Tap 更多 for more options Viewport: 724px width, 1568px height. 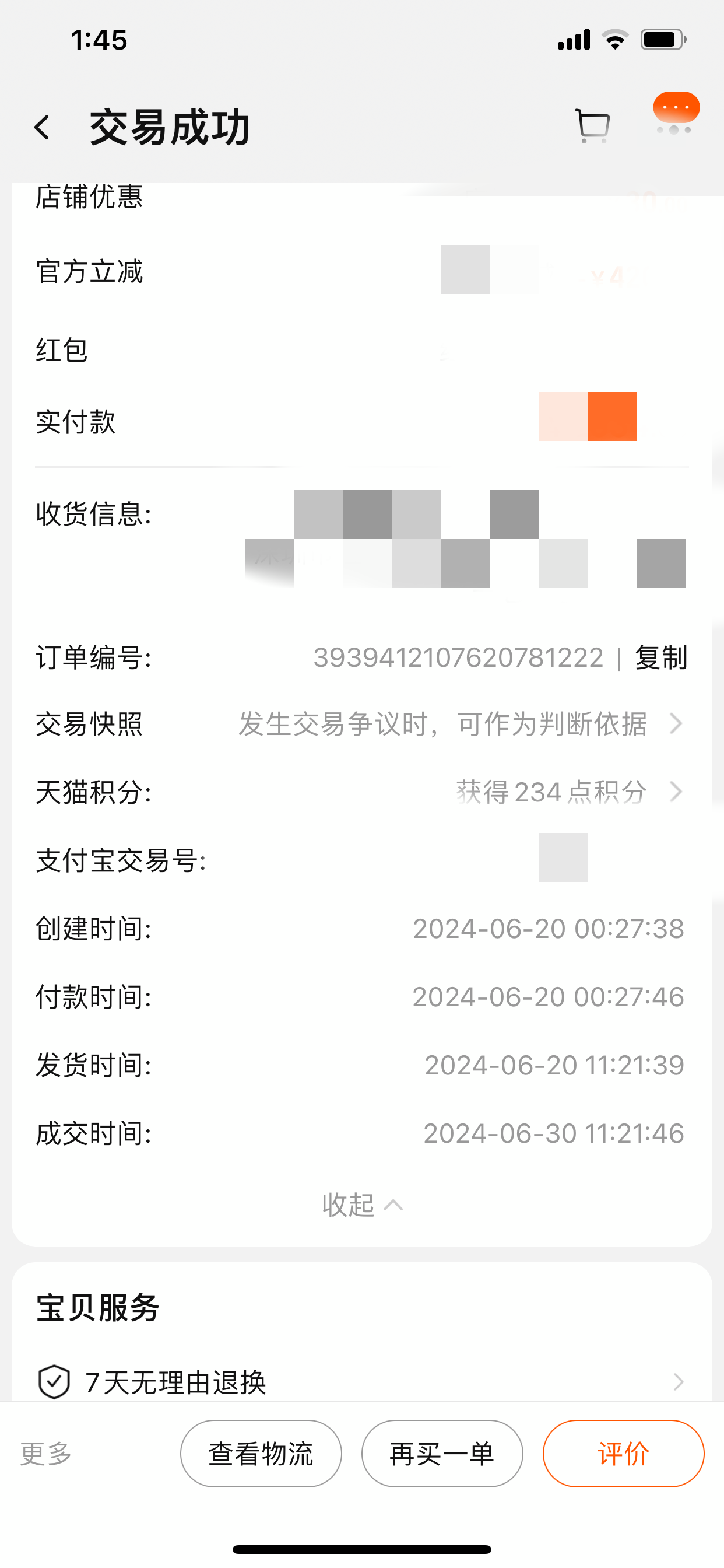(x=45, y=1454)
